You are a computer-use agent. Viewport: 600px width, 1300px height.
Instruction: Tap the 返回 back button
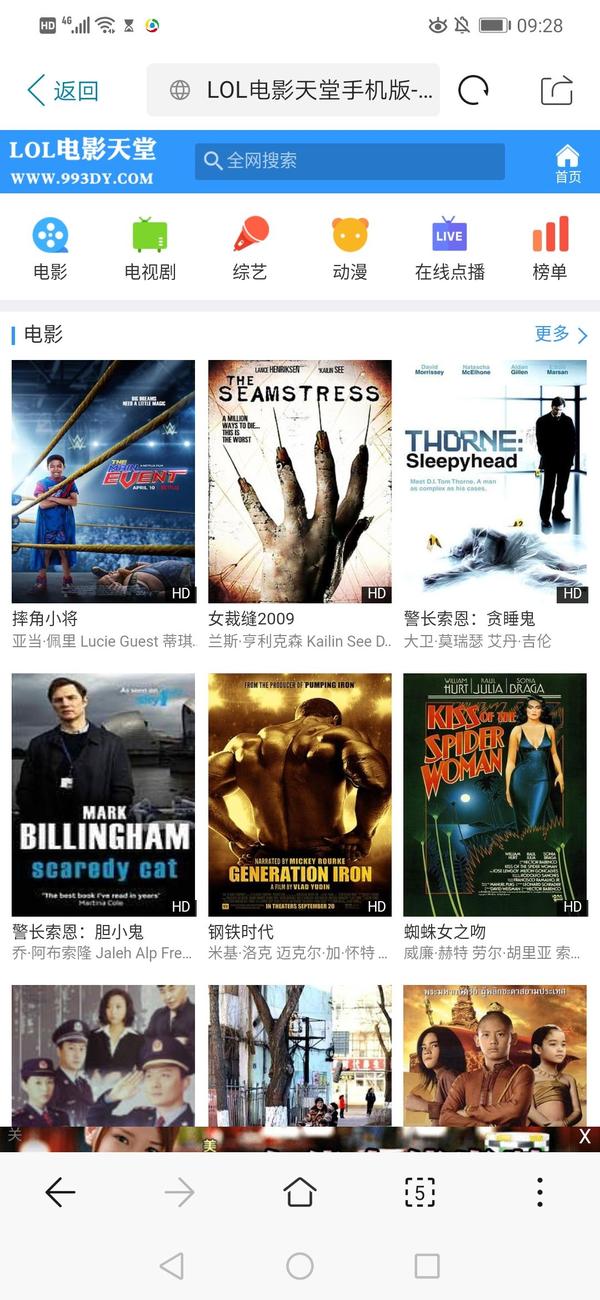click(x=62, y=91)
